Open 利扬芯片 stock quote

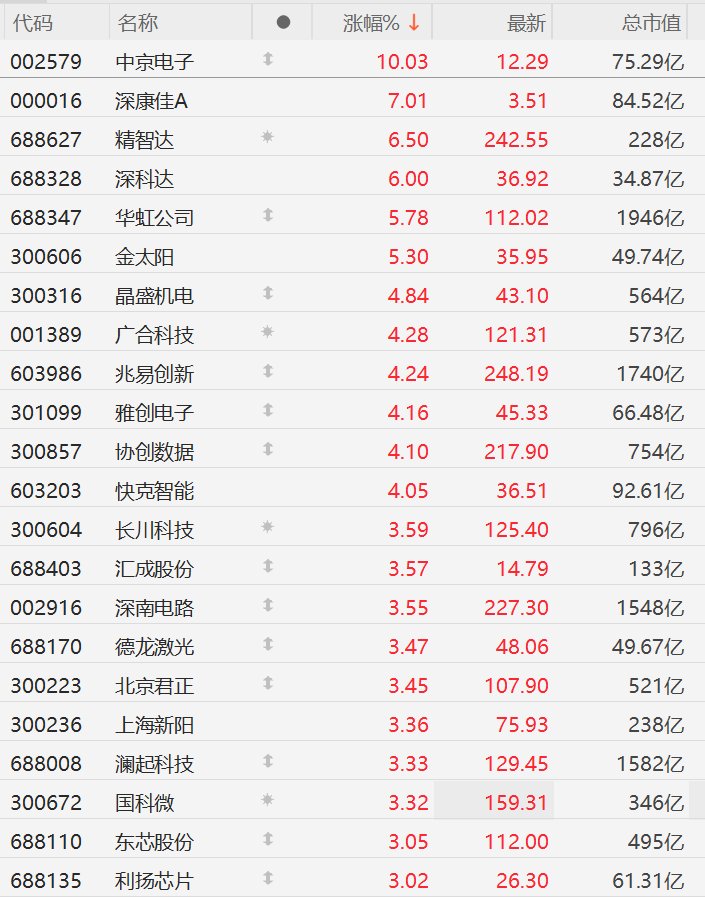point(155,881)
